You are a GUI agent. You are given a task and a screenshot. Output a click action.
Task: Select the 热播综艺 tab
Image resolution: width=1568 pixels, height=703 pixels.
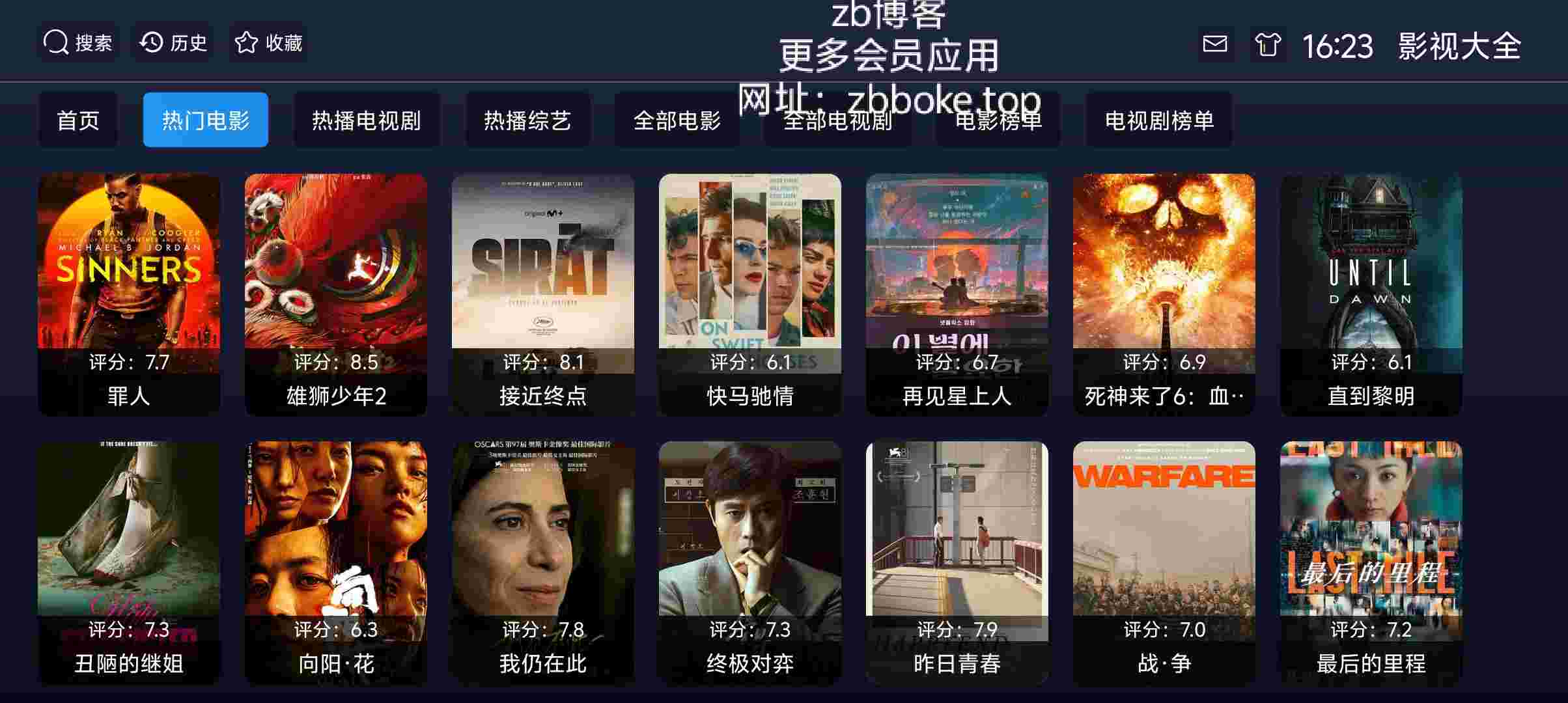527,120
